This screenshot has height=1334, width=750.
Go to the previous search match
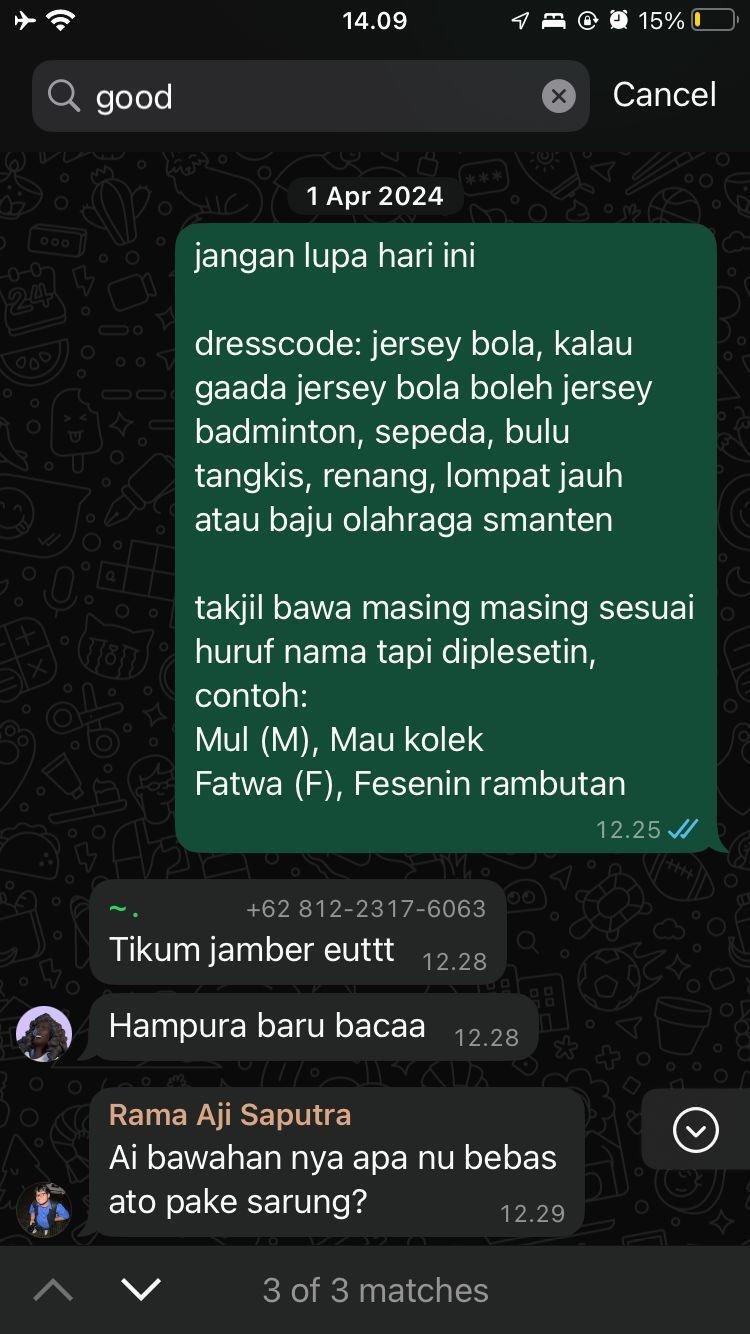pos(53,1290)
